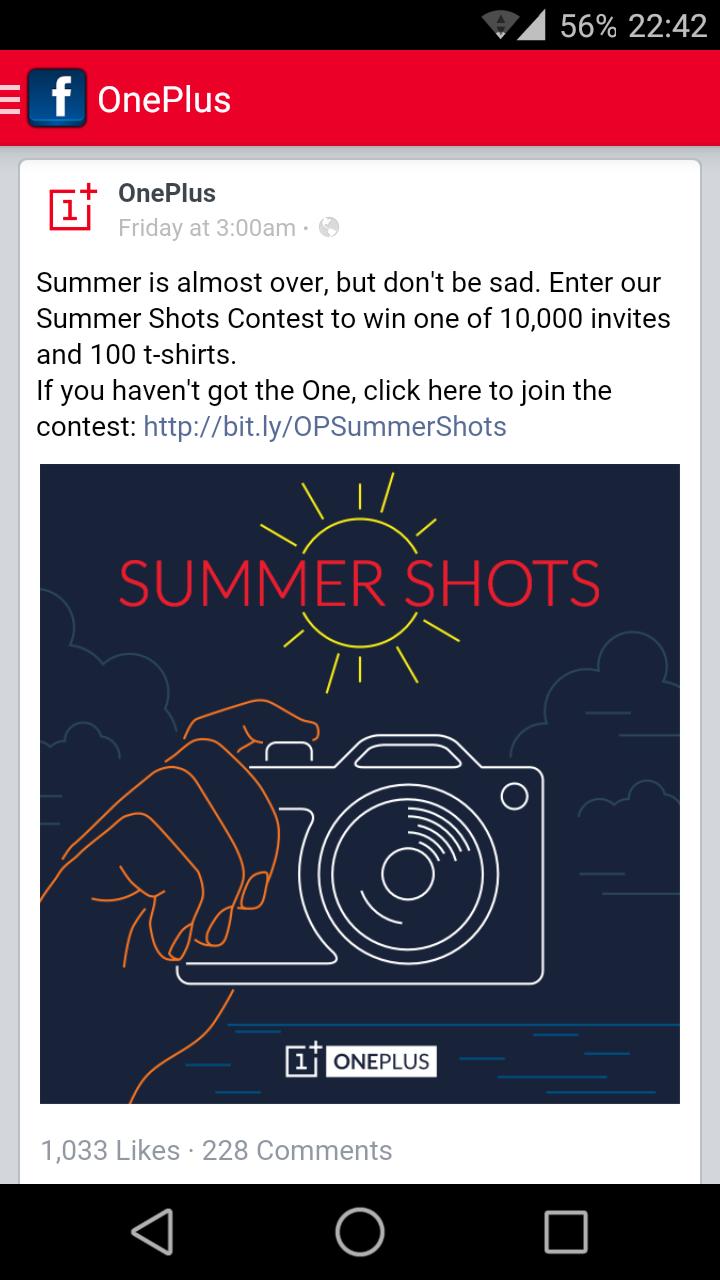View the Summer Shots post image

click(360, 783)
